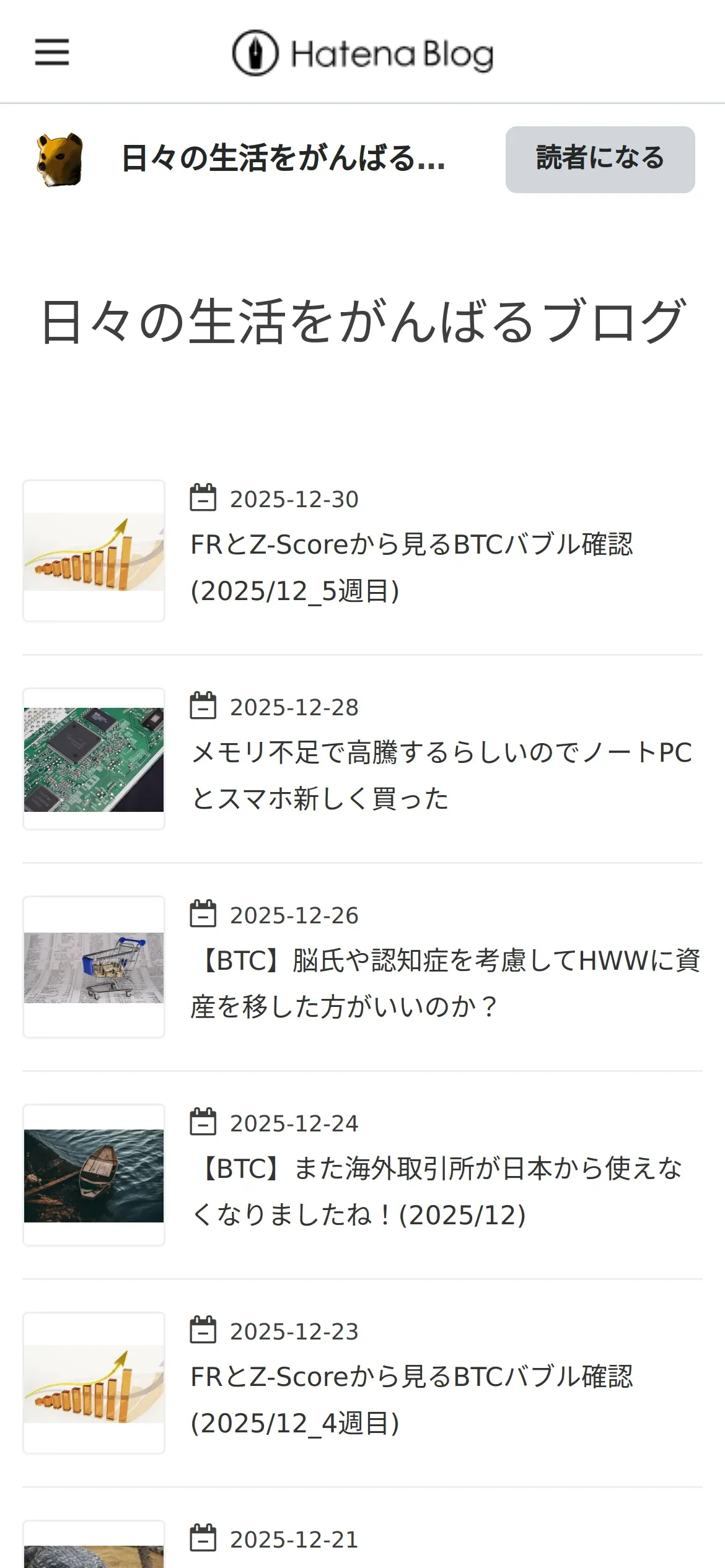Open the 脳氏や認知症 HWW post
Image resolution: width=725 pixels, height=1568 pixels.
pos(445,983)
